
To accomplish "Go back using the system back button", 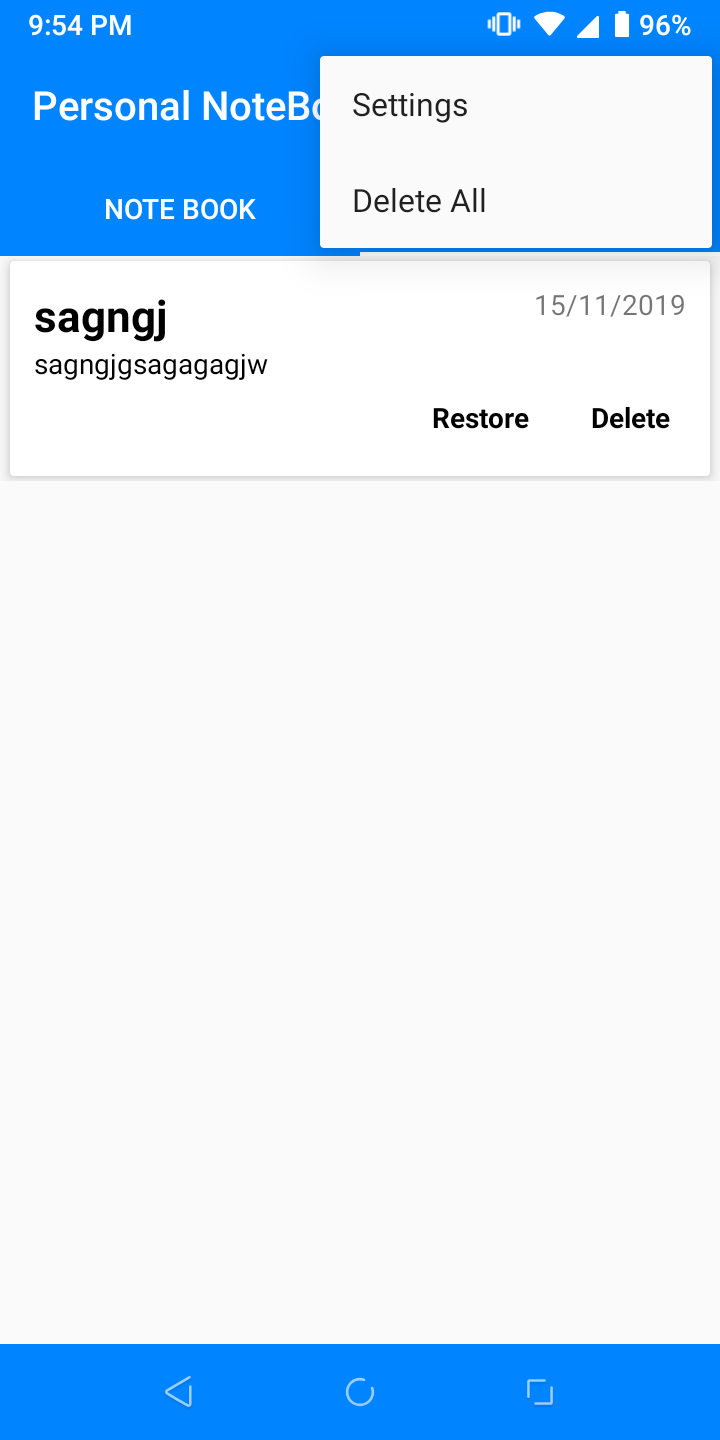I will coord(179,1392).
